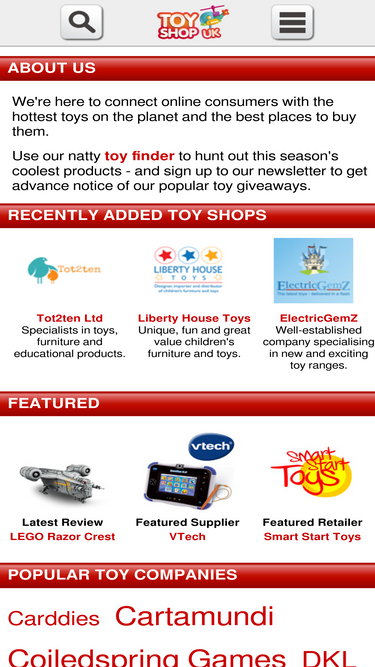Open the VTech featured supplier link

coord(188,536)
